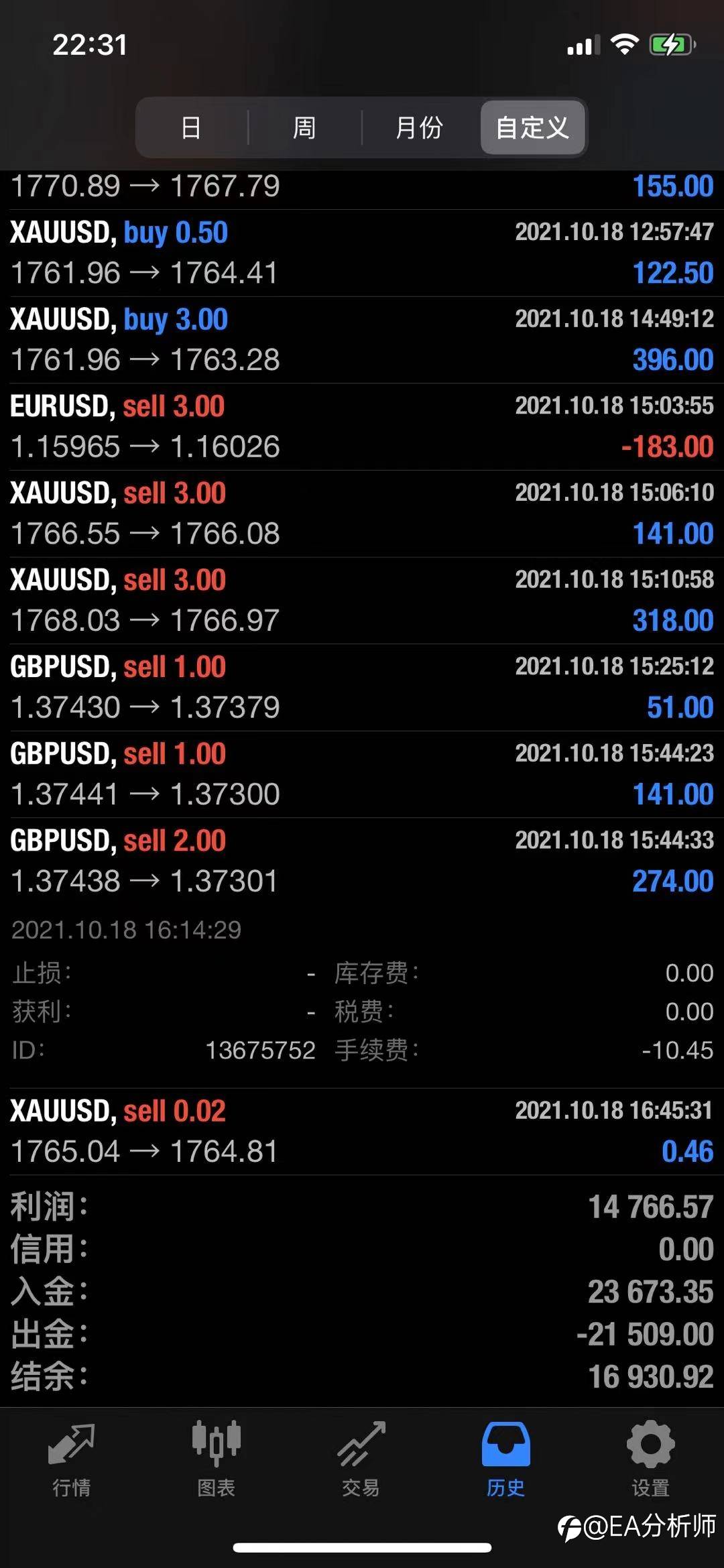724x1568 pixels.
Task: Select the 周 period tab
Action: pos(305,127)
